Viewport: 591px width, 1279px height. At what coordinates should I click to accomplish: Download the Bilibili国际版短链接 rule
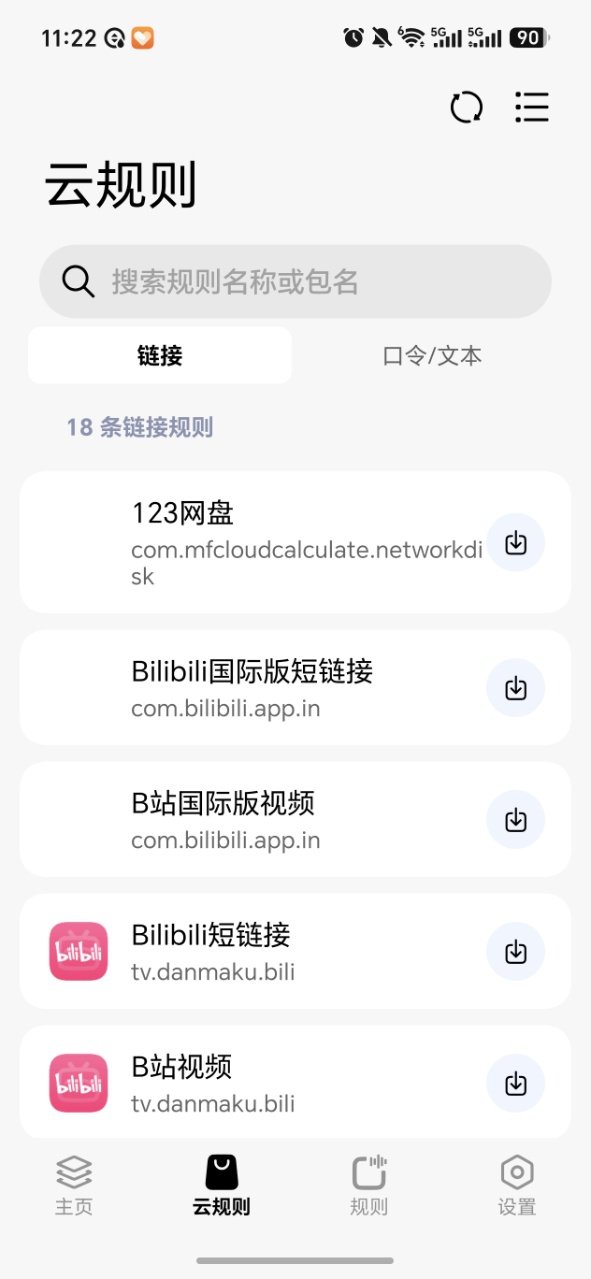click(516, 688)
